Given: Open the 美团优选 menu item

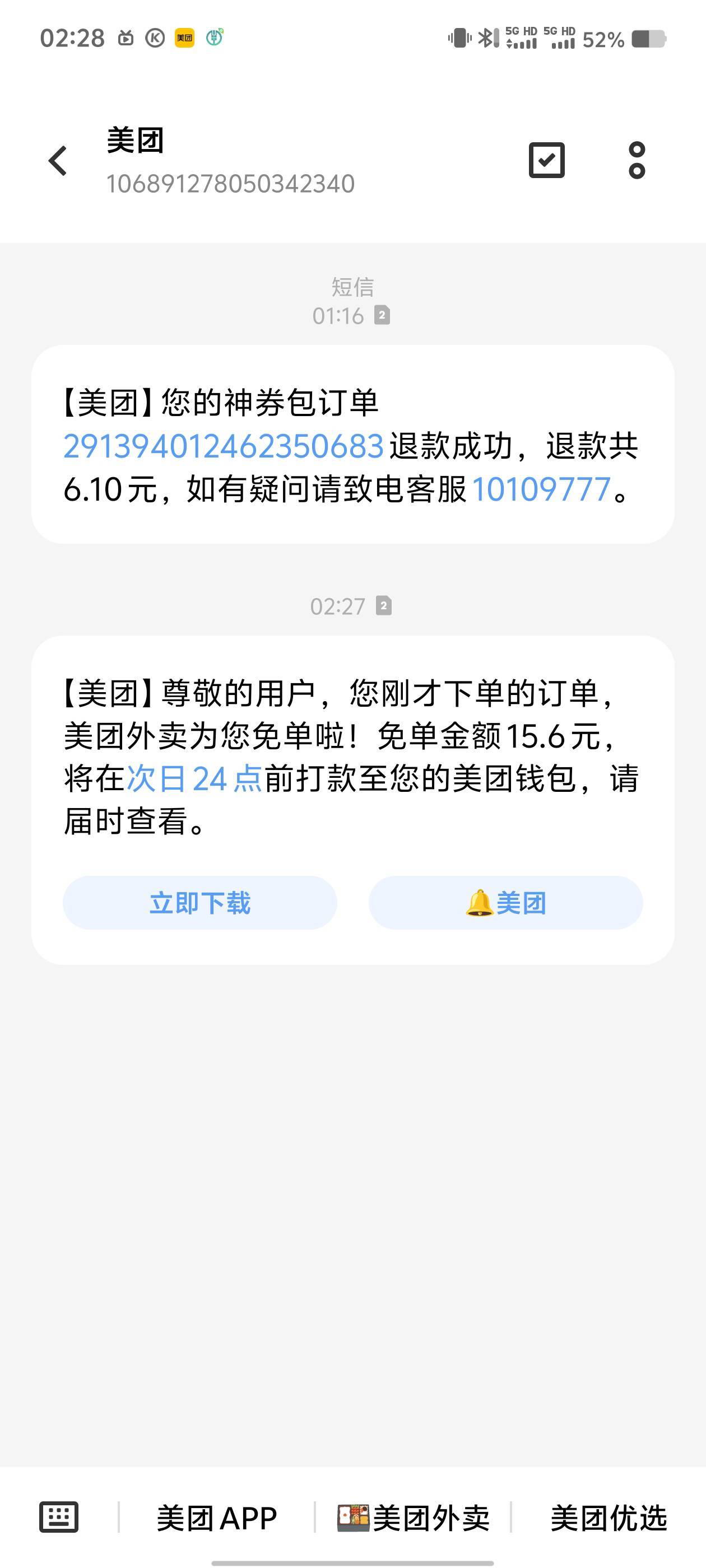Looking at the screenshot, I should pos(609,1518).
